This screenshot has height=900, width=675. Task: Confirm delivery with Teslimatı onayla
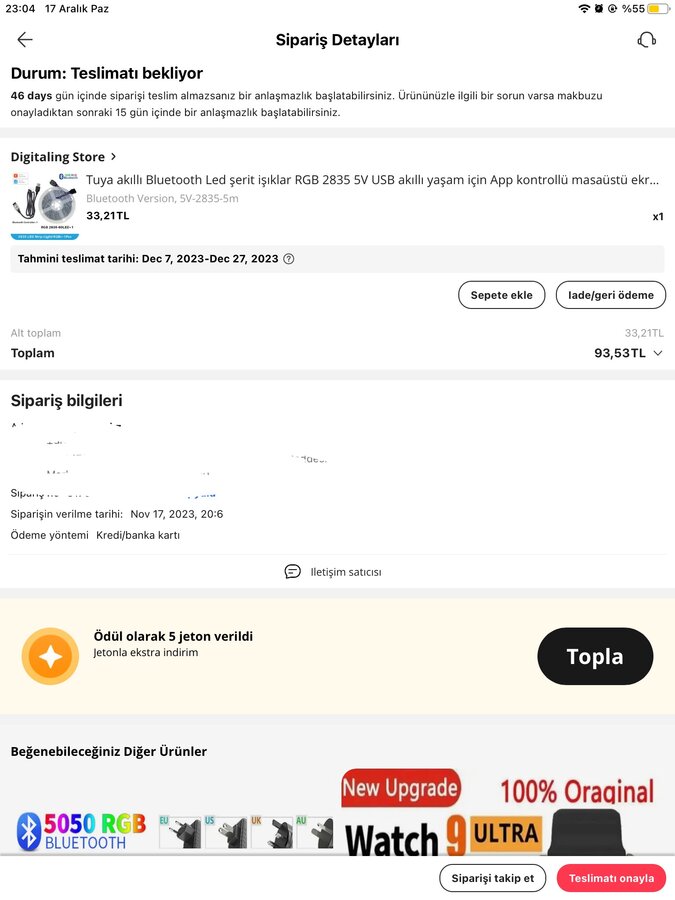611,878
